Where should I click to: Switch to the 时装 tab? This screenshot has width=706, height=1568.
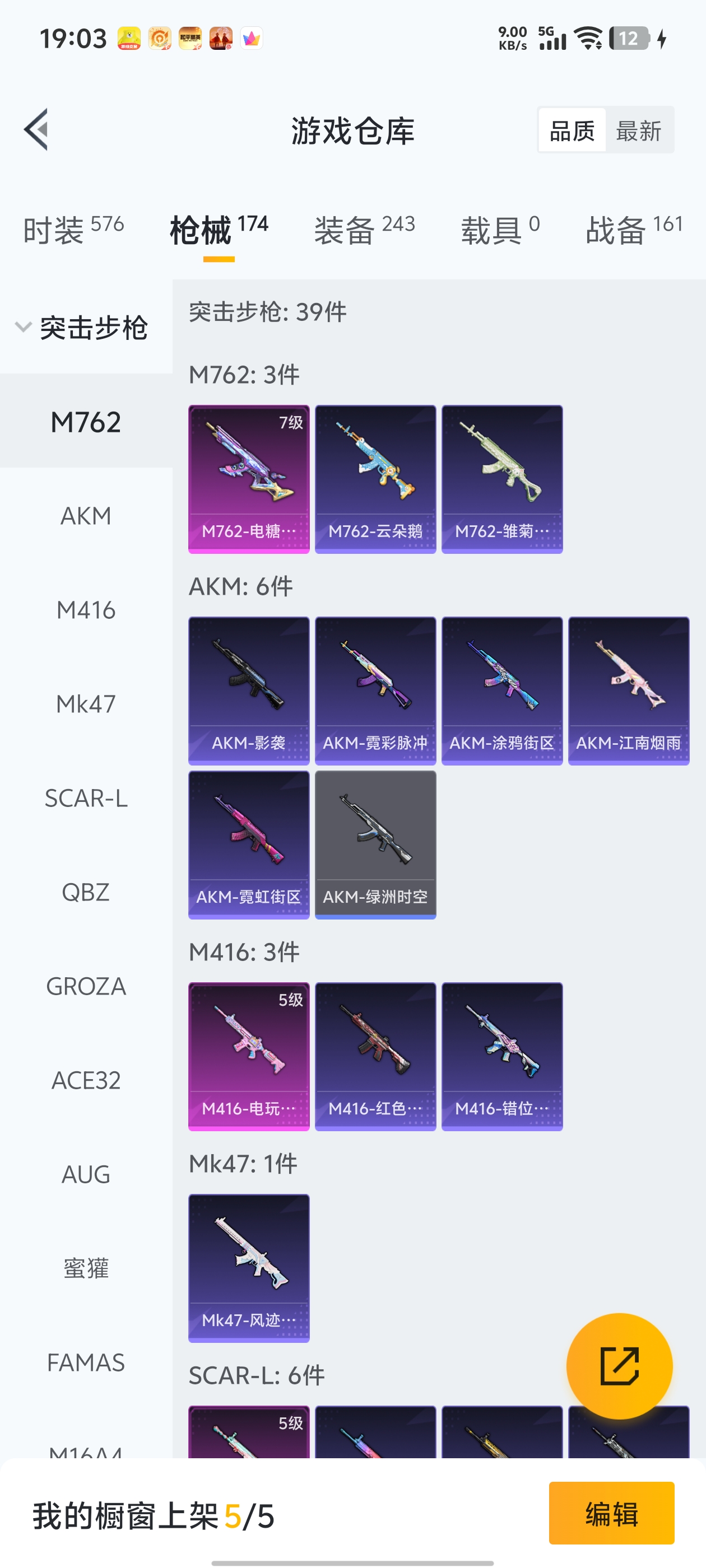point(73,230)
